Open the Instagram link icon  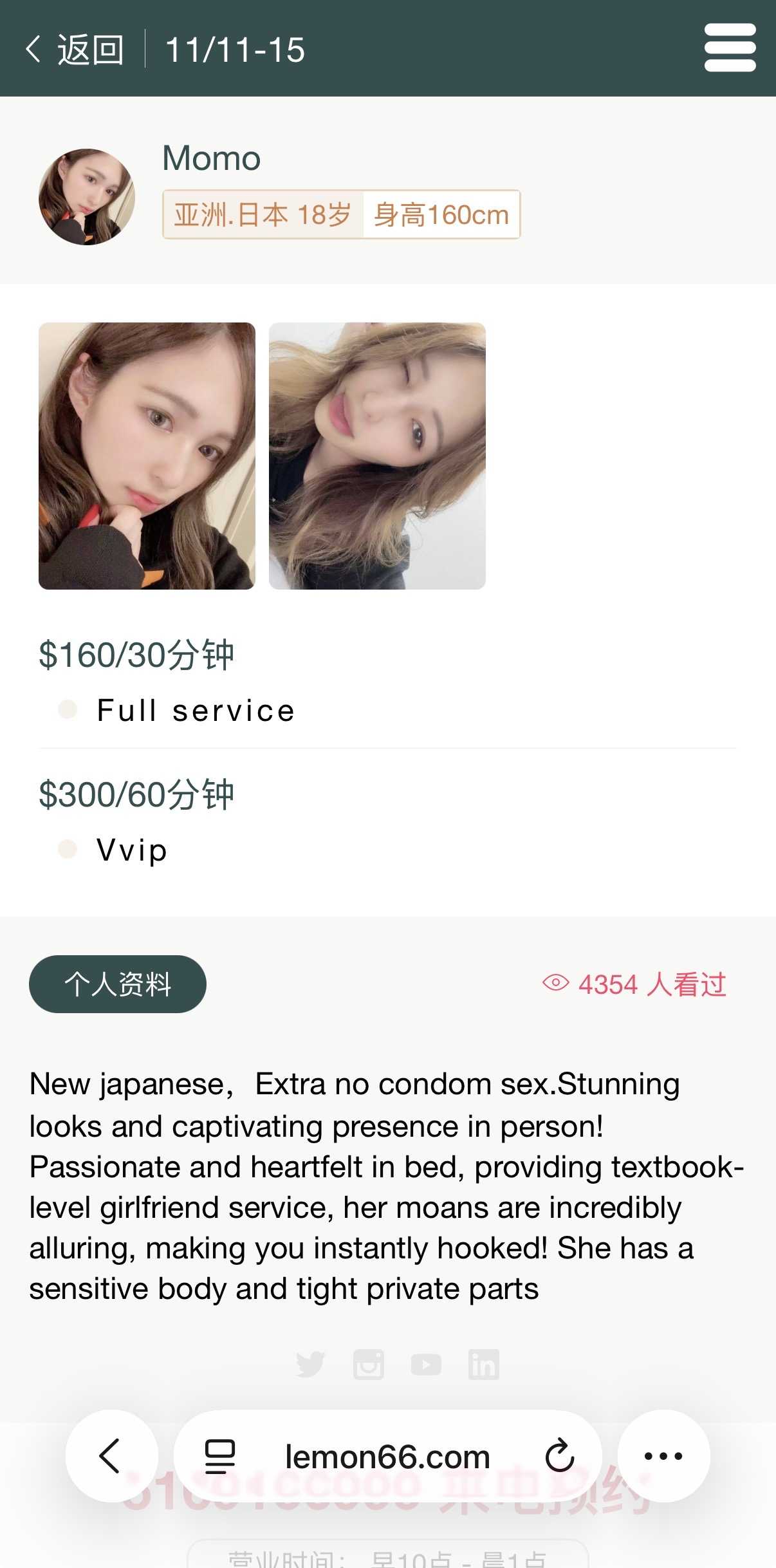coord(369,1365)
